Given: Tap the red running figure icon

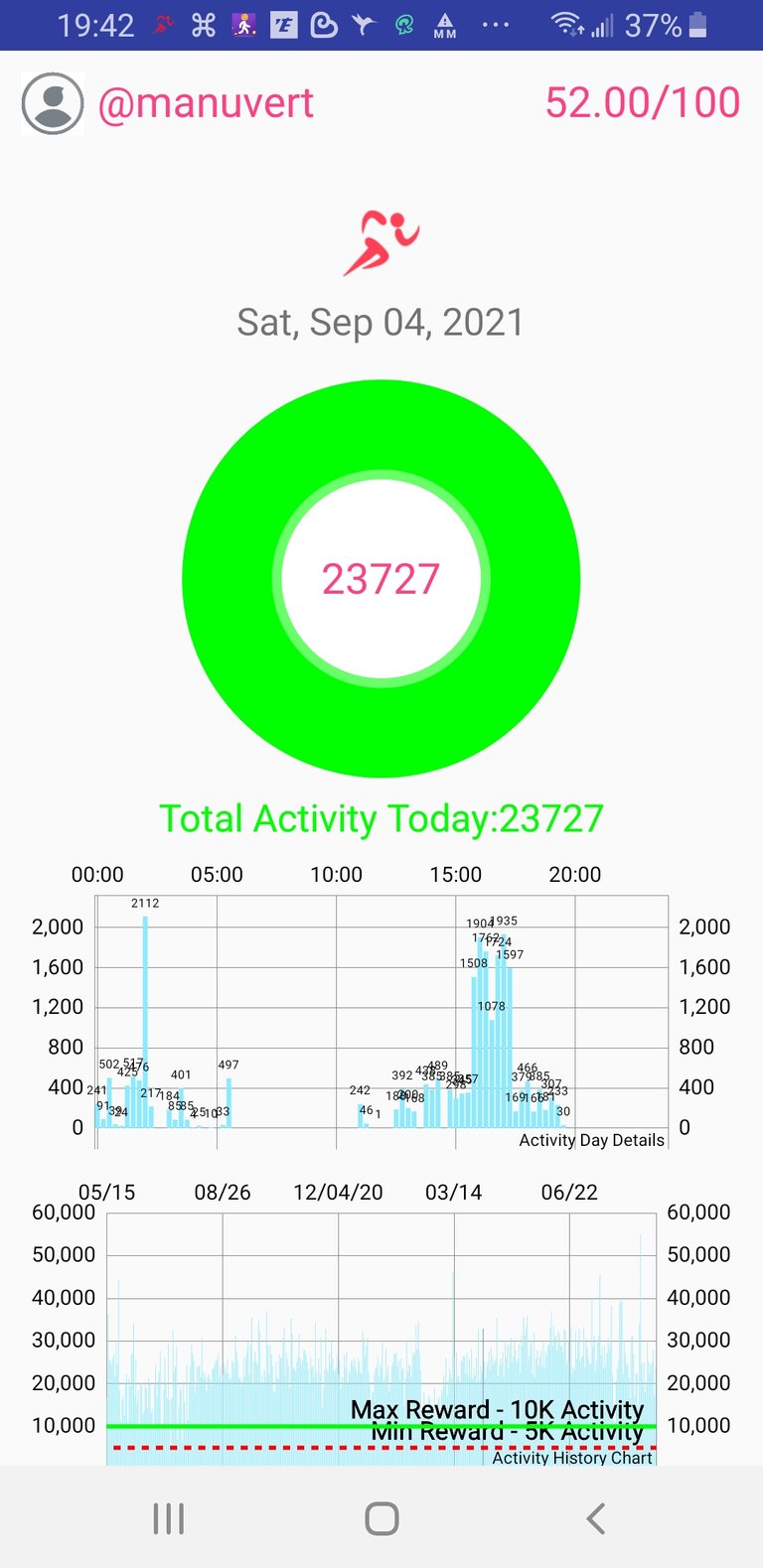Looking at the screenshot, I should coord(381,242).
